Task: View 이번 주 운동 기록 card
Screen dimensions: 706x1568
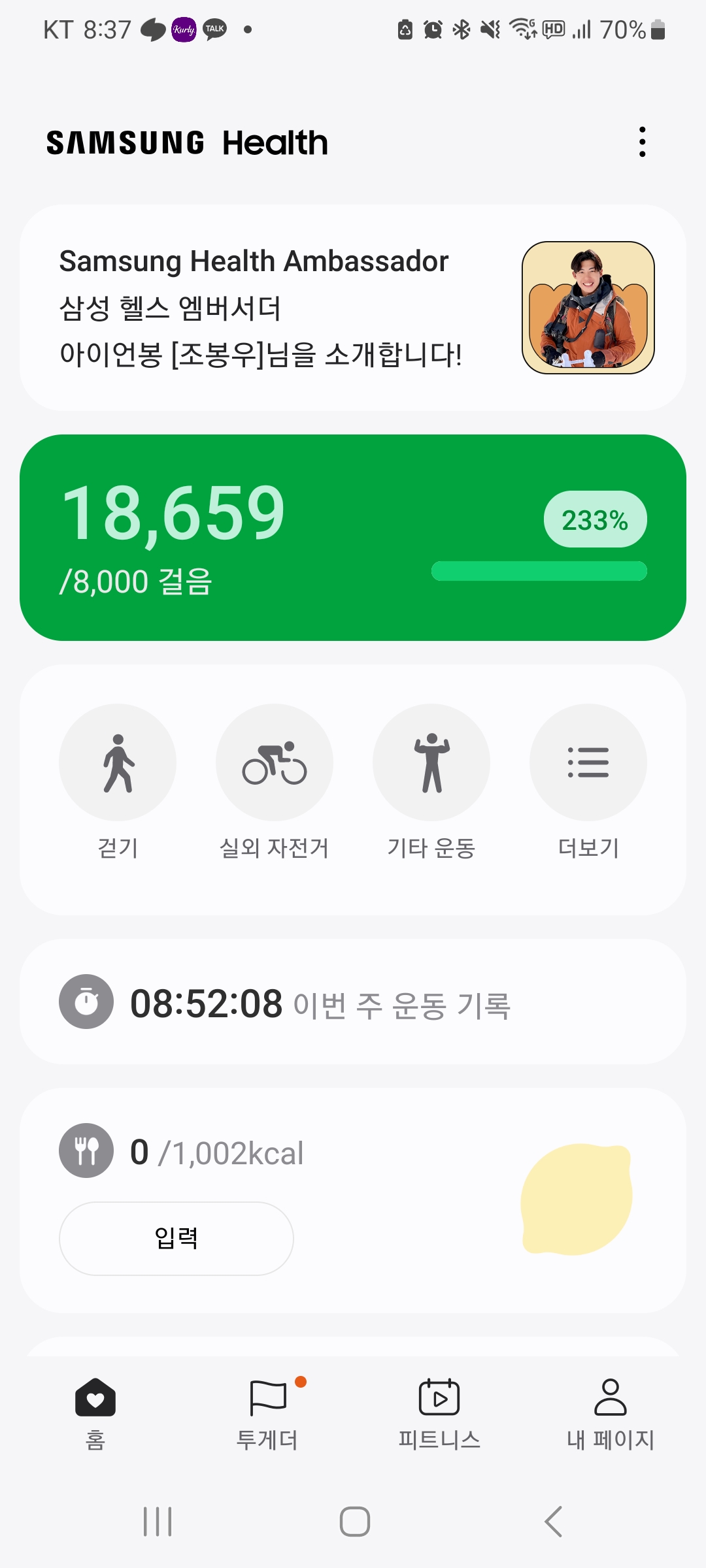Action: click(353, 1002)
